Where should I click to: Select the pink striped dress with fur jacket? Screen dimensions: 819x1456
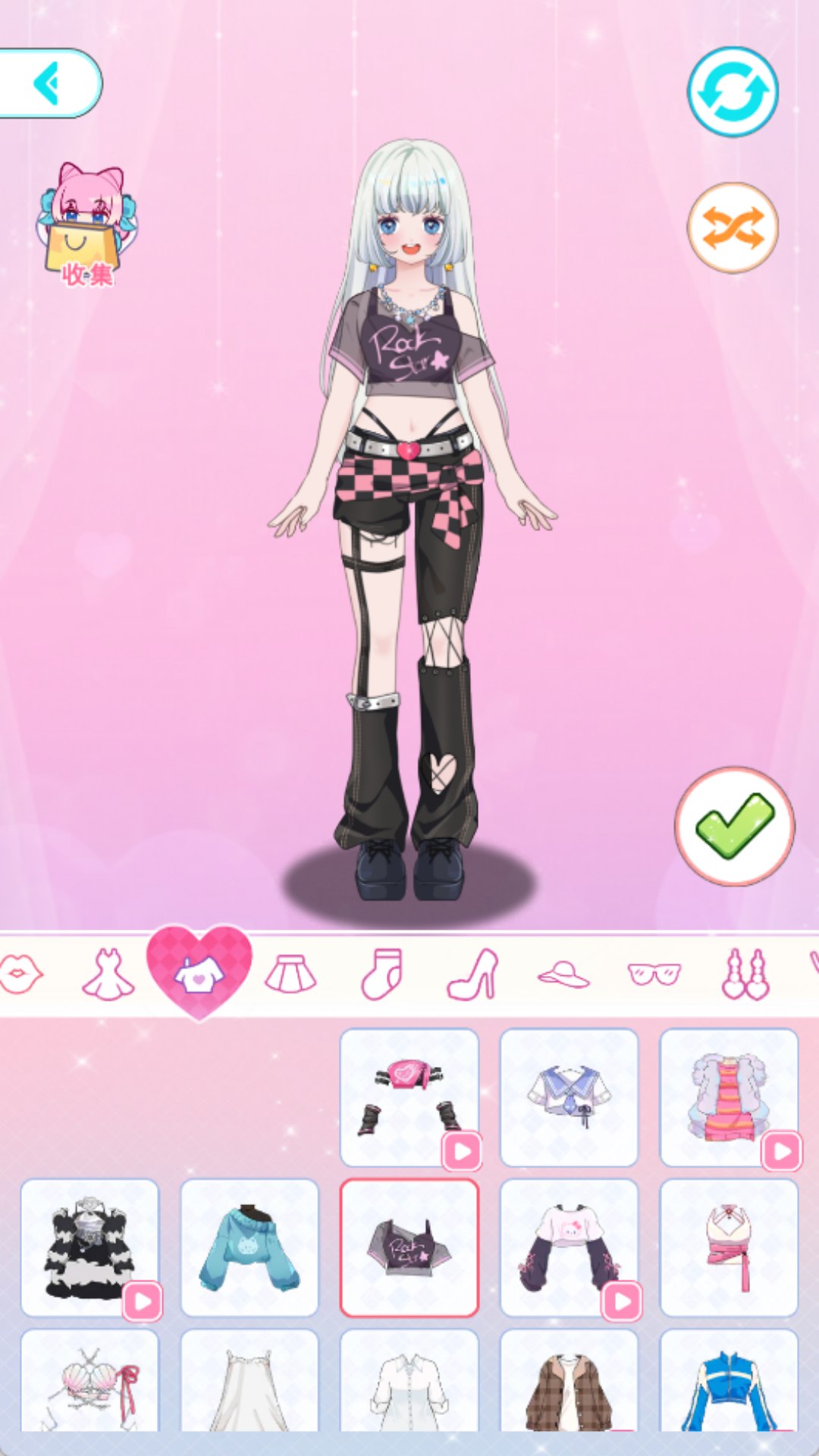[x=729, y=1097]
